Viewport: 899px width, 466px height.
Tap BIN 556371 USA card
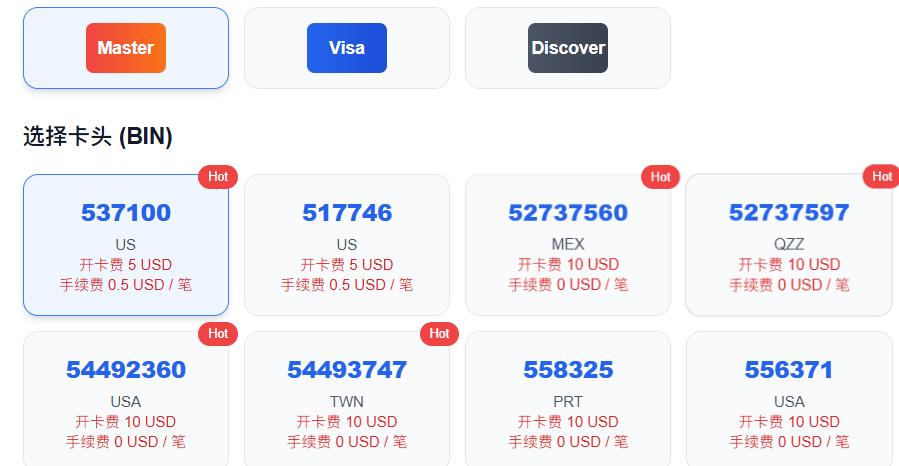click(x=789, y=400)
